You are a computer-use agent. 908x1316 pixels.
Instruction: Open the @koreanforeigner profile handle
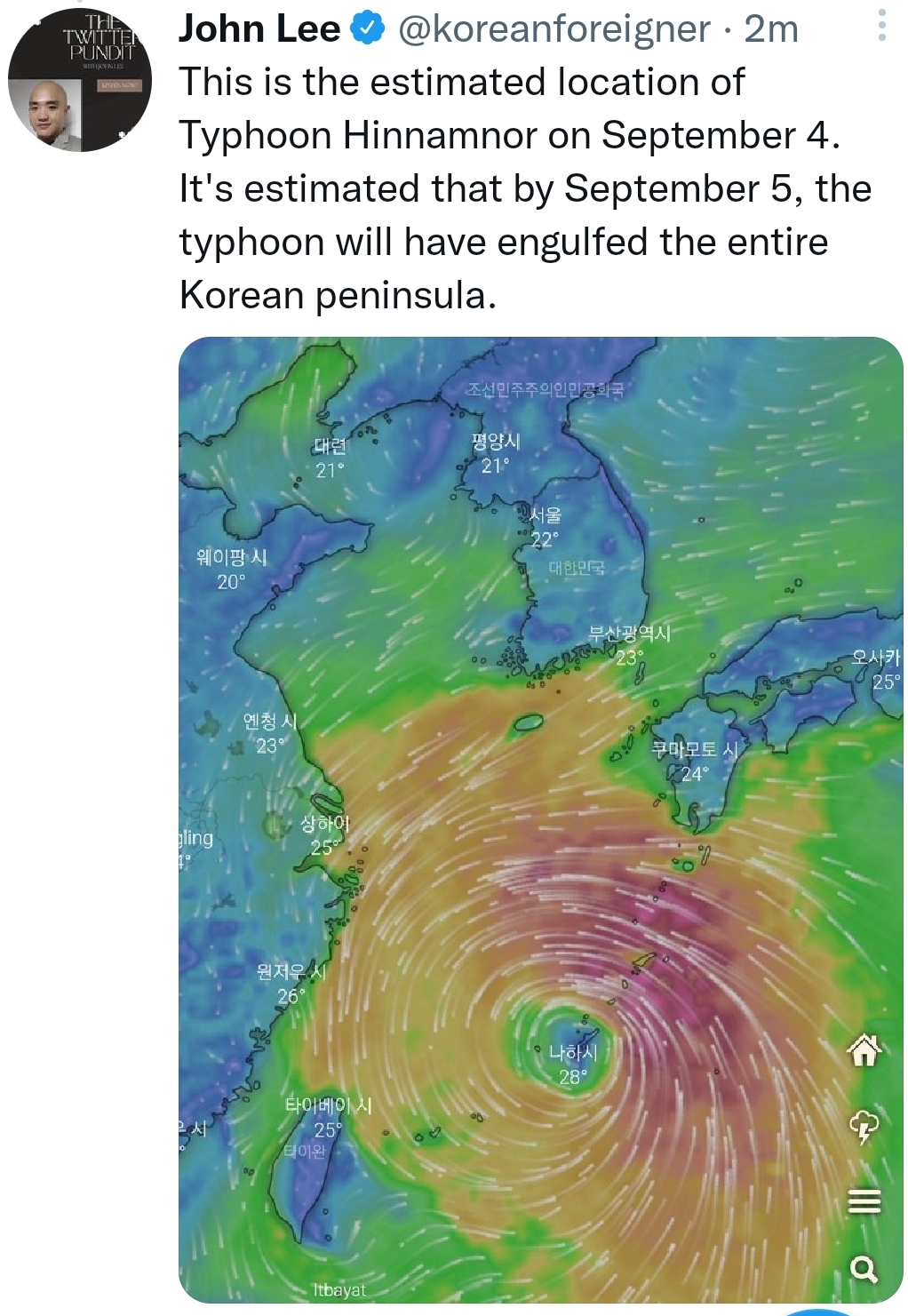[x=554, y=29]
